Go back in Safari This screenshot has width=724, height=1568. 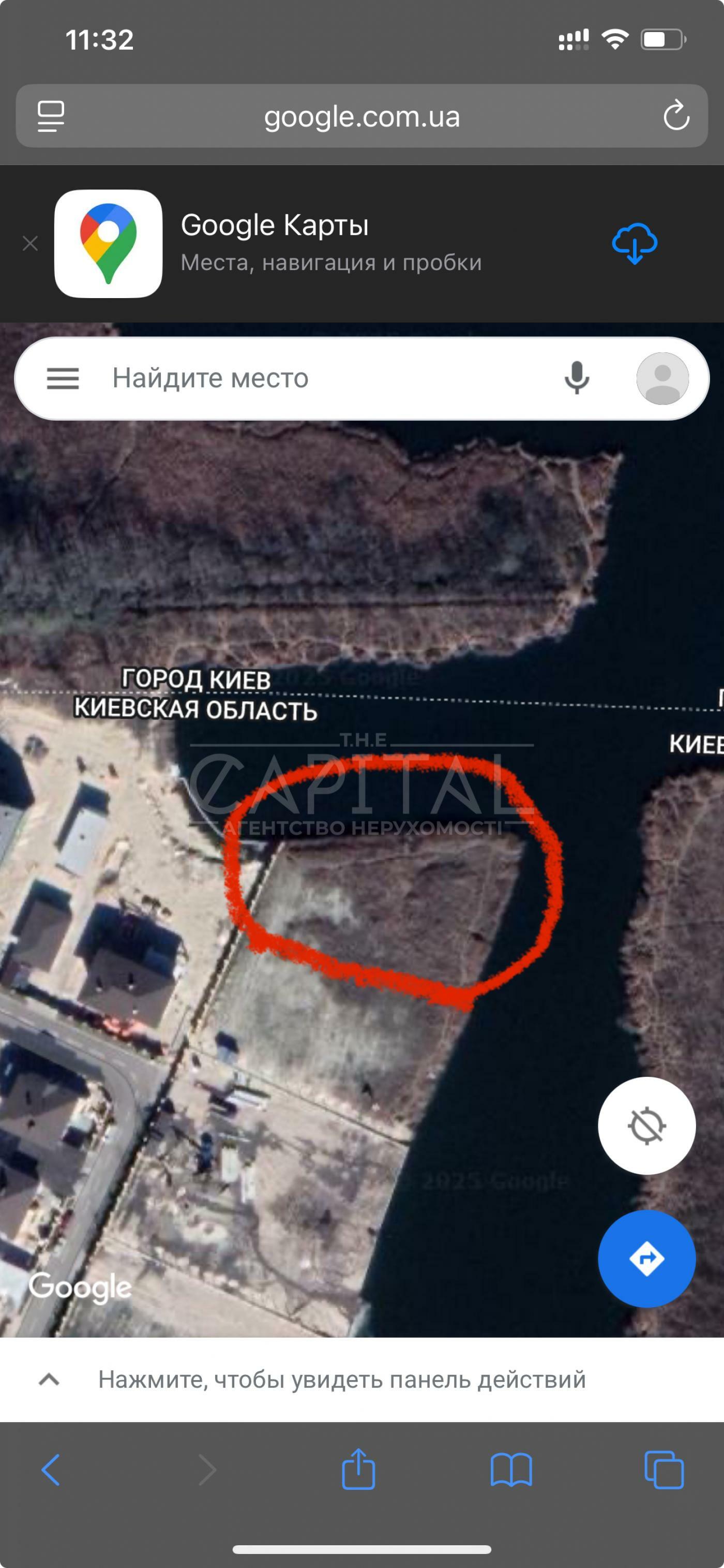(51, 1470)
